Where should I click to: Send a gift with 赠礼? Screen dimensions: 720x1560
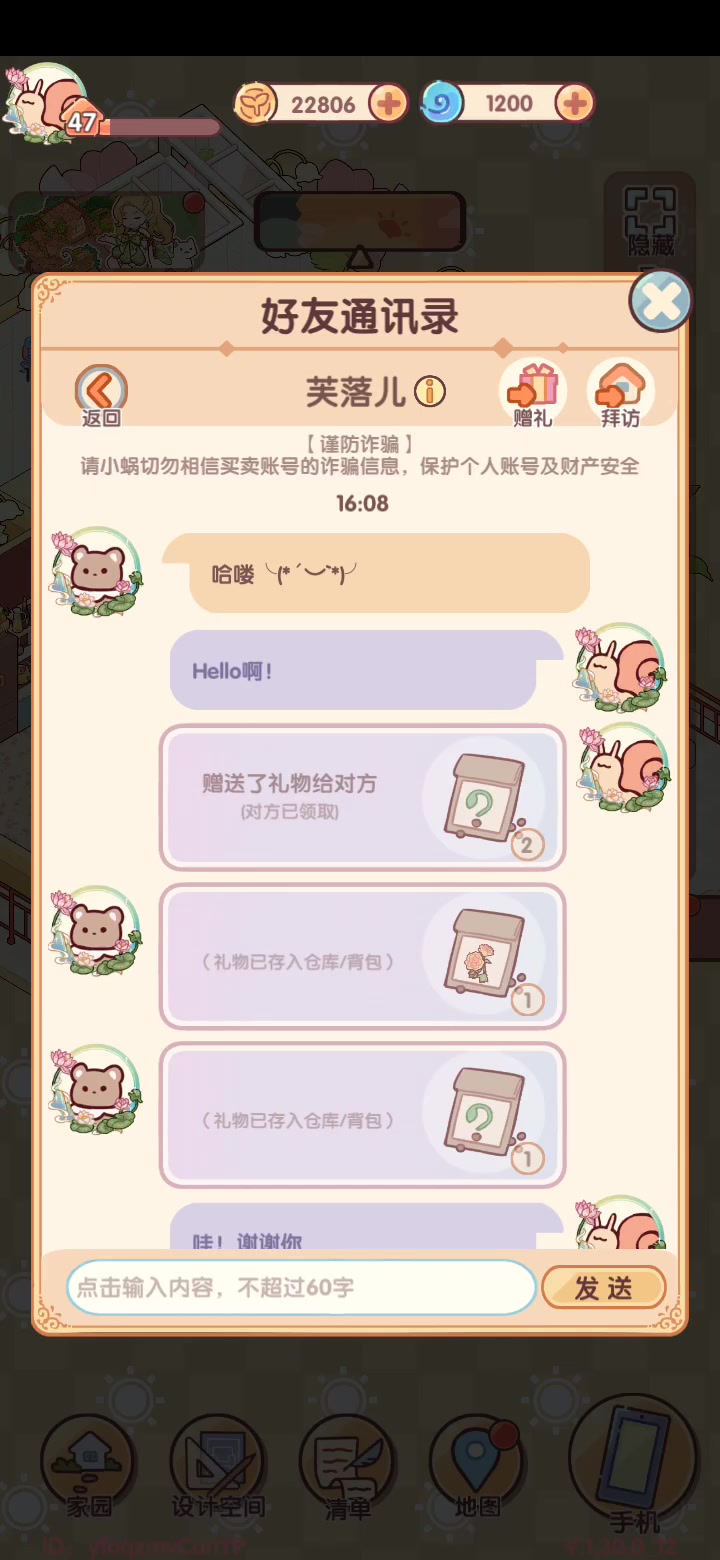(533, 392)
